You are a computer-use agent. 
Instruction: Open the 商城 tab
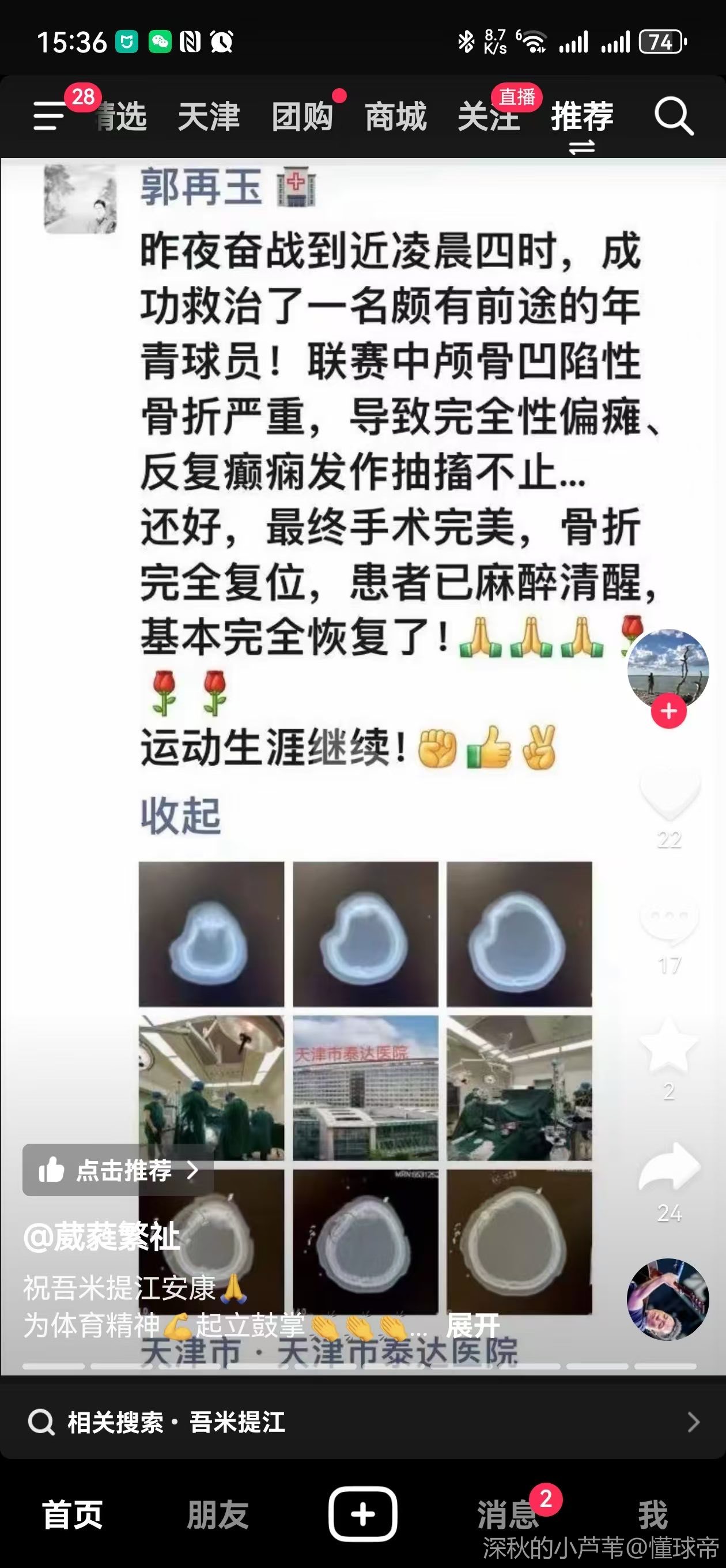point(396,116)
